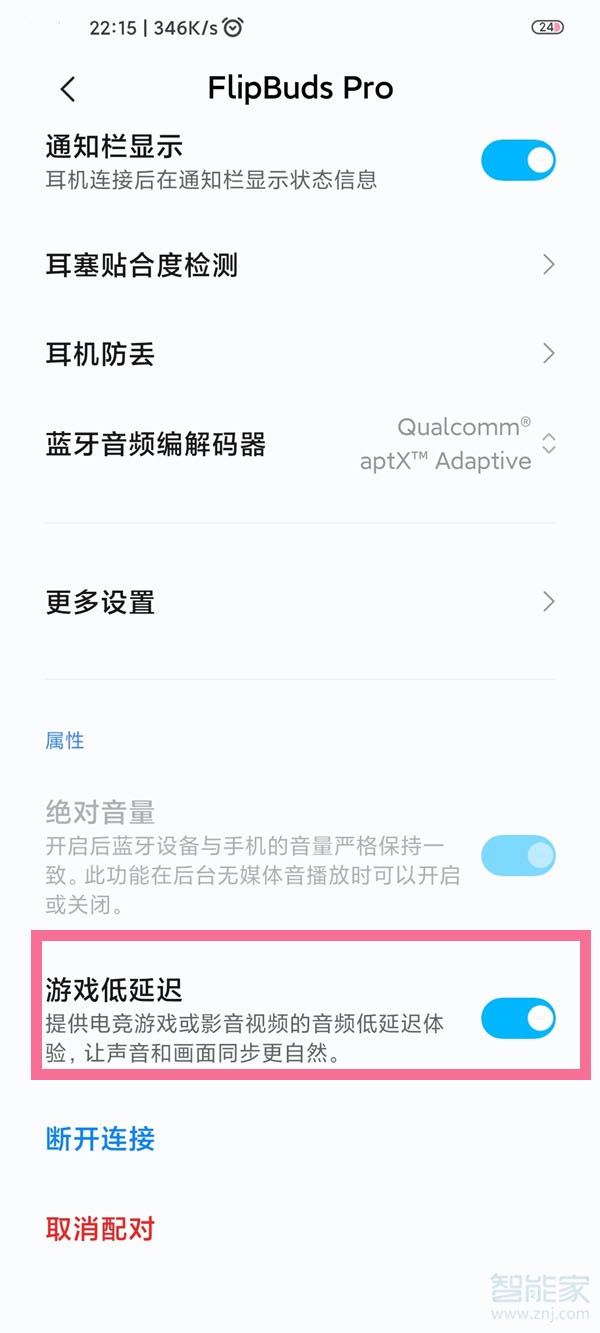Open 耳机防丢 settings
Image resolution: width=600 pixels, height=1333 pixels.
click(300, 353)
